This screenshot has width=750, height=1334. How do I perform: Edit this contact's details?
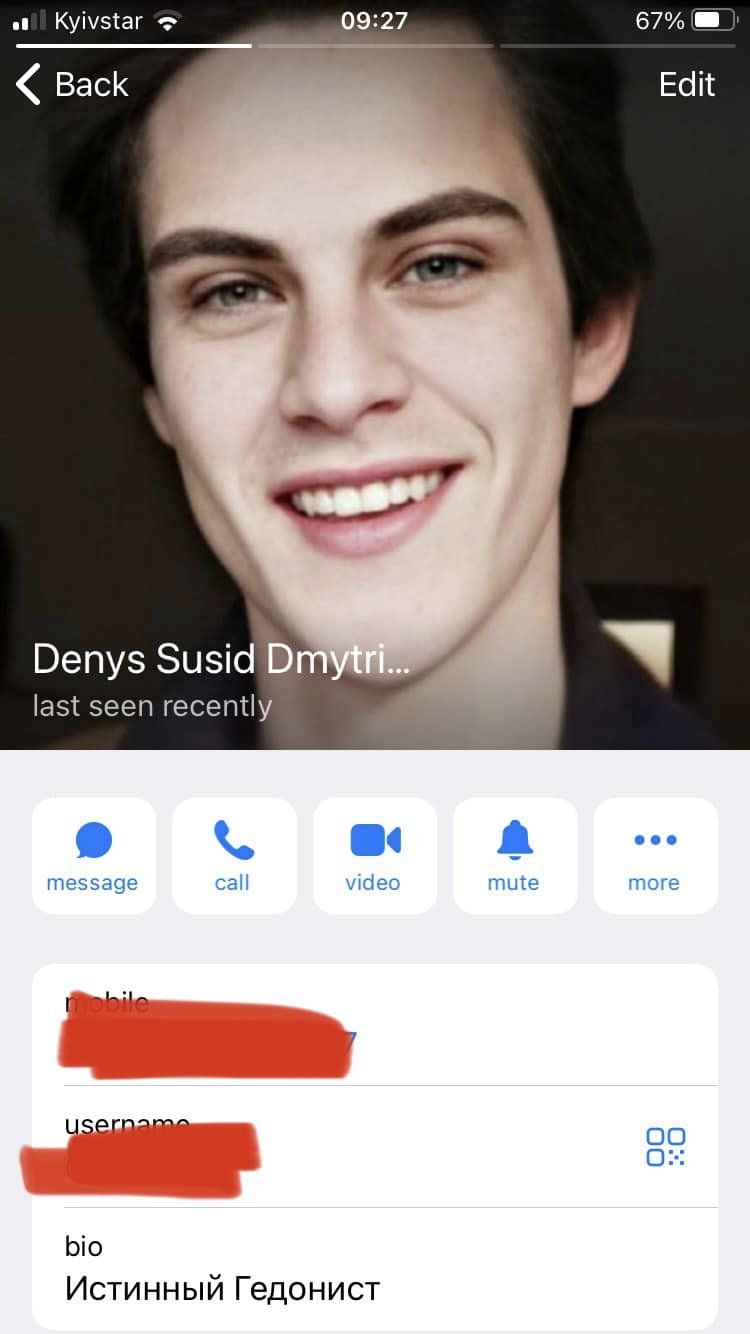[687, 85]
